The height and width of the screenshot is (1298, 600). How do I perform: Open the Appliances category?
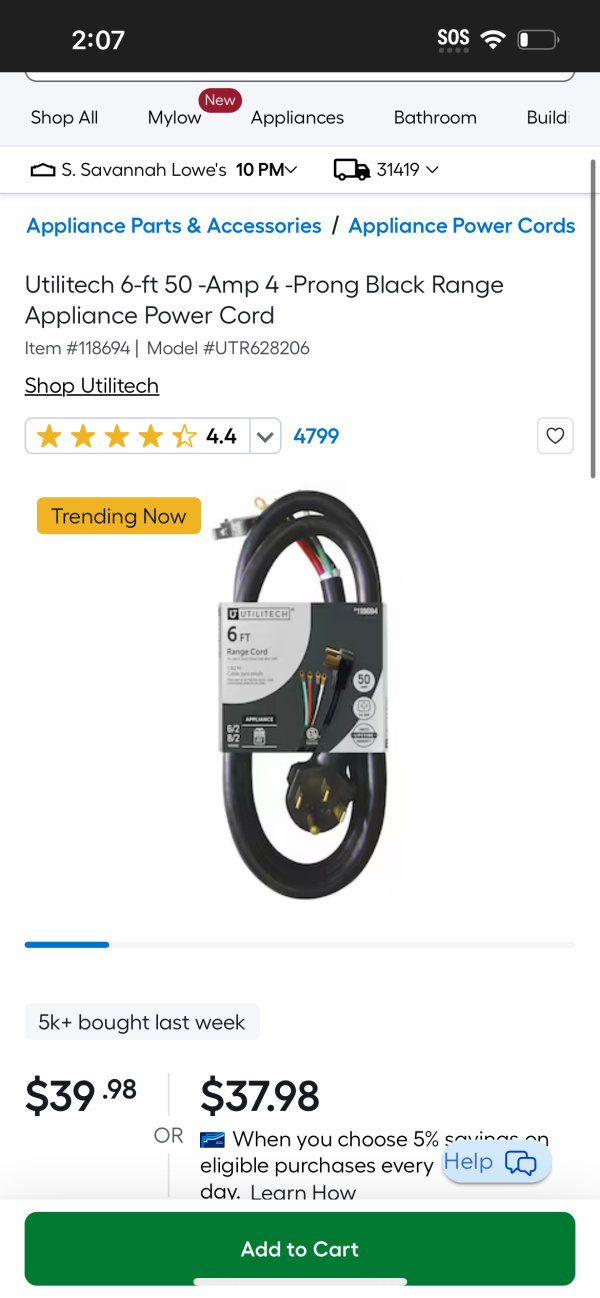(x=297, y=117)
